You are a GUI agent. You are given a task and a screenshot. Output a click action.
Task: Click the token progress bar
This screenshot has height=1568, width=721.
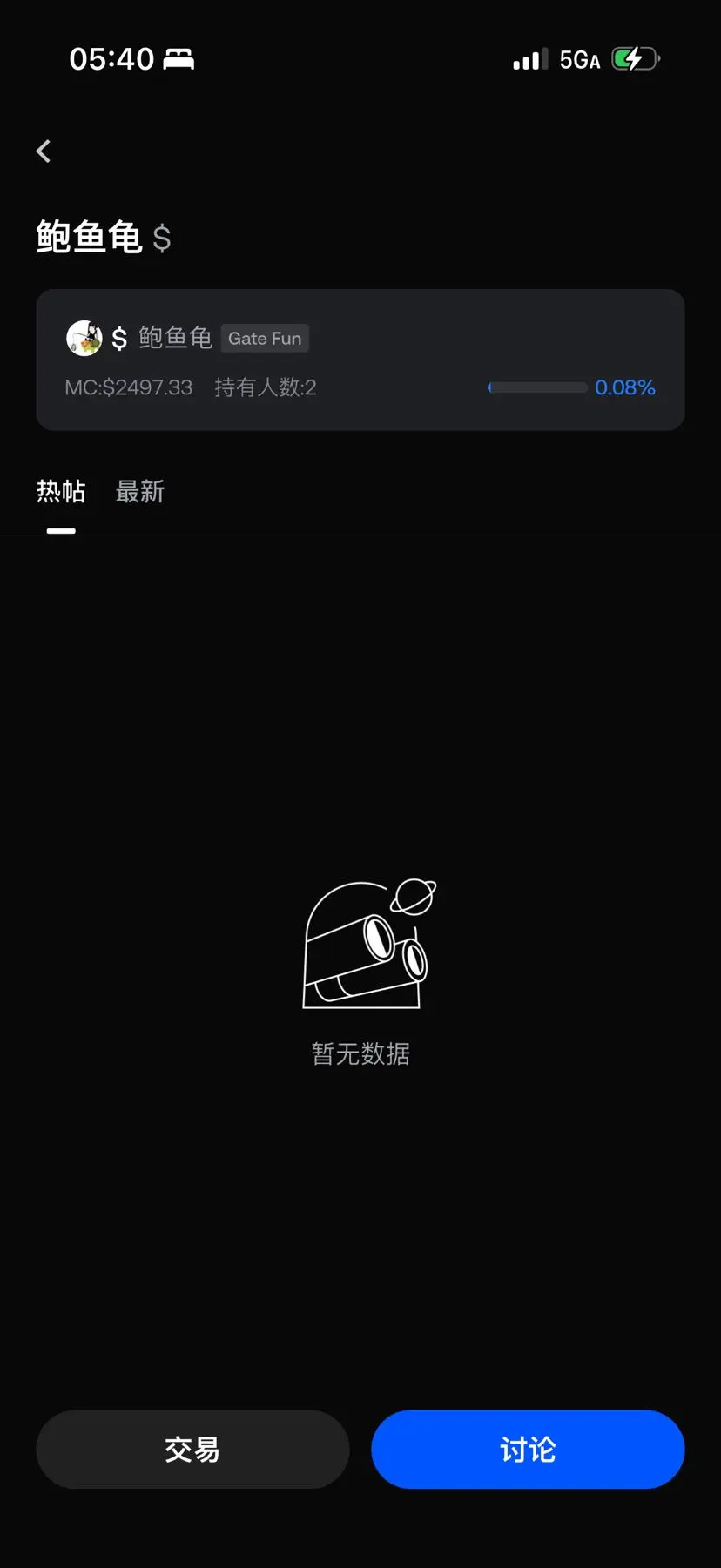pyautogui.click(x=536, y=387)
